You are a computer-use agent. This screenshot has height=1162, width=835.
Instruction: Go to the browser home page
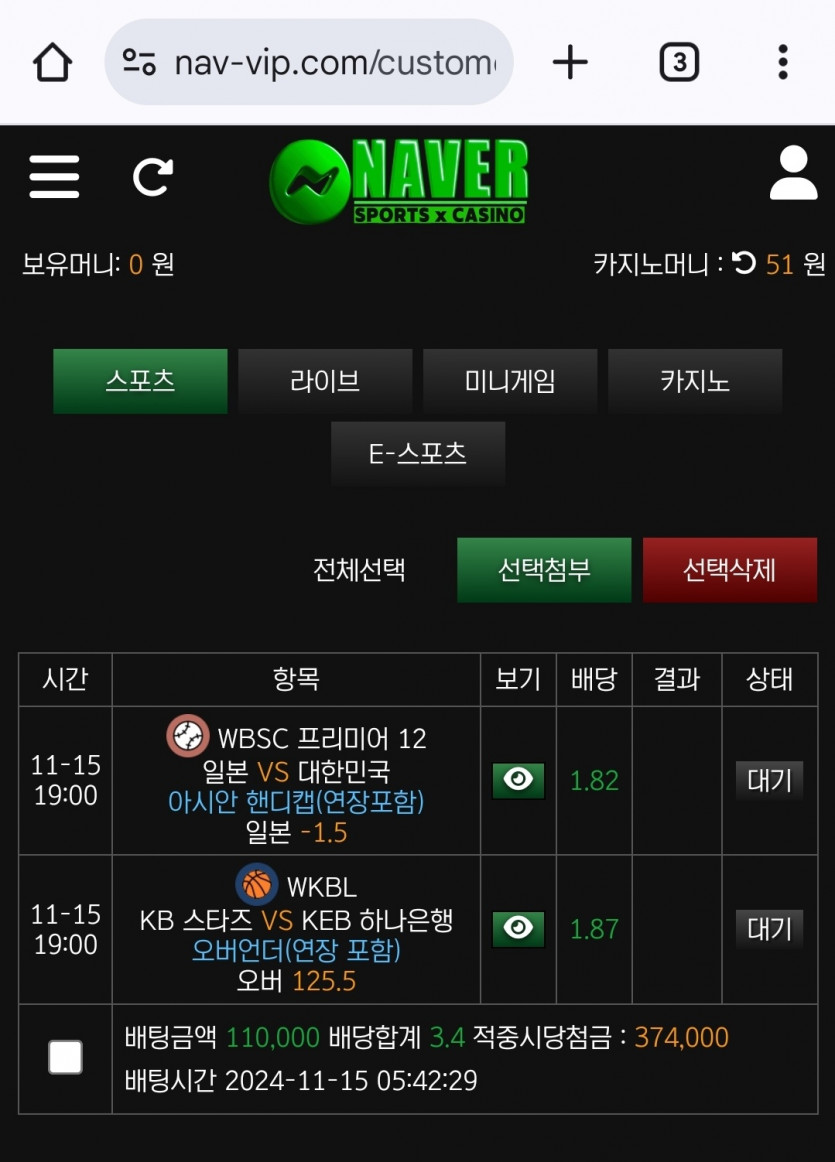click(53, 62)
